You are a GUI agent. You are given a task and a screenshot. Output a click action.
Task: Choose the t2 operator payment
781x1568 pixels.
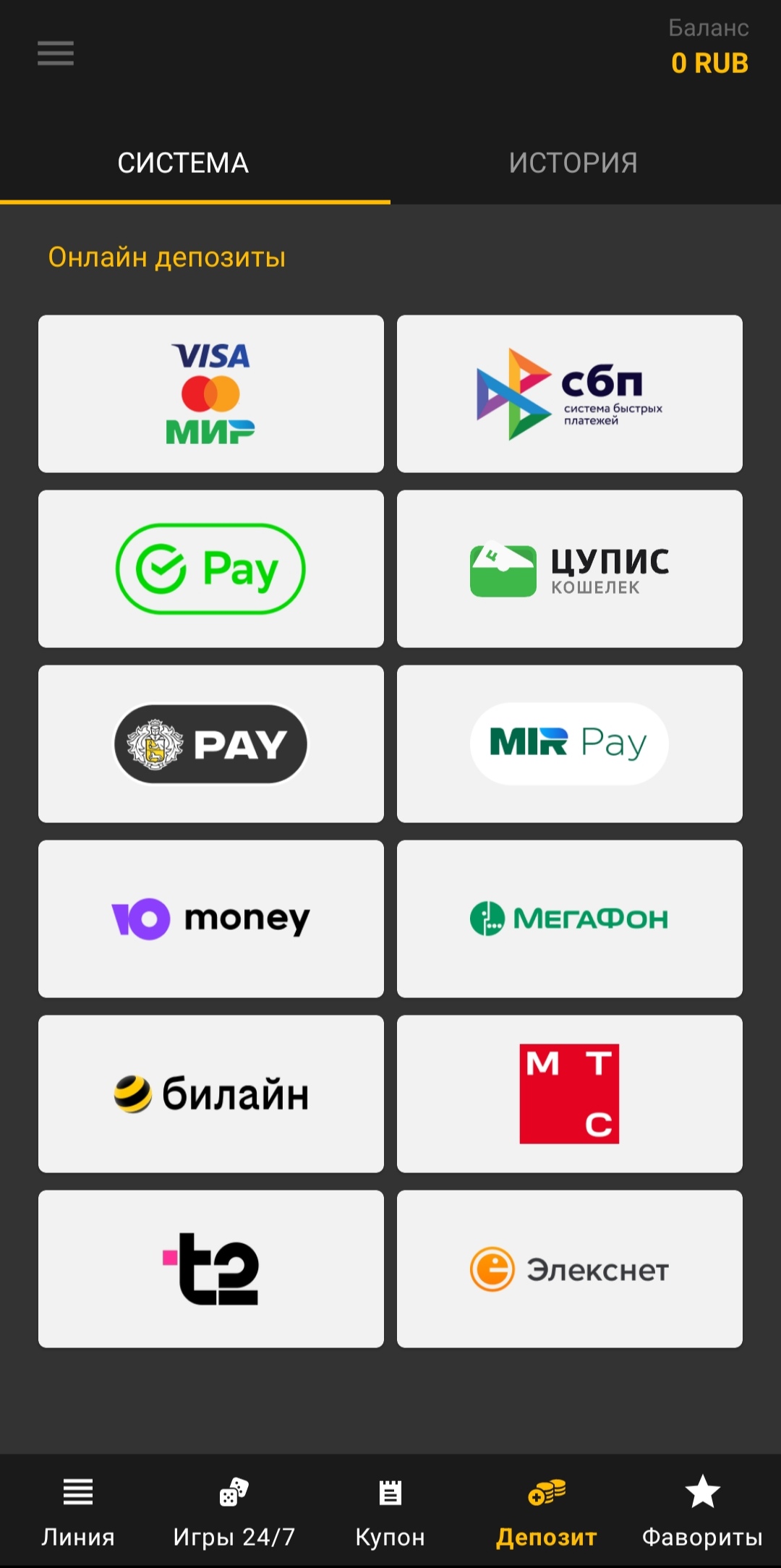pyautogui.click(x=211, y=1269)
